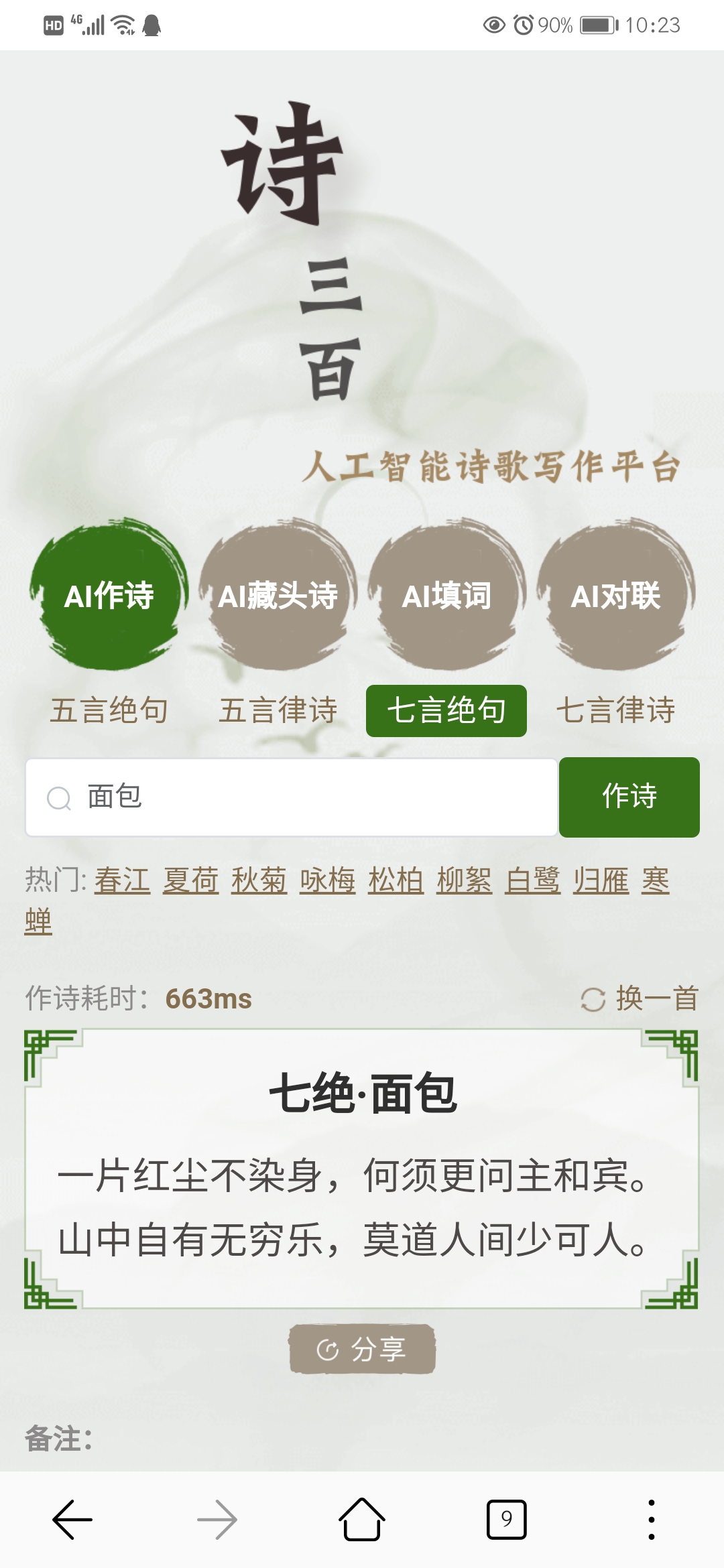Try the hot topic 秋菊
724x1568 pixels.
pos(259,880)
